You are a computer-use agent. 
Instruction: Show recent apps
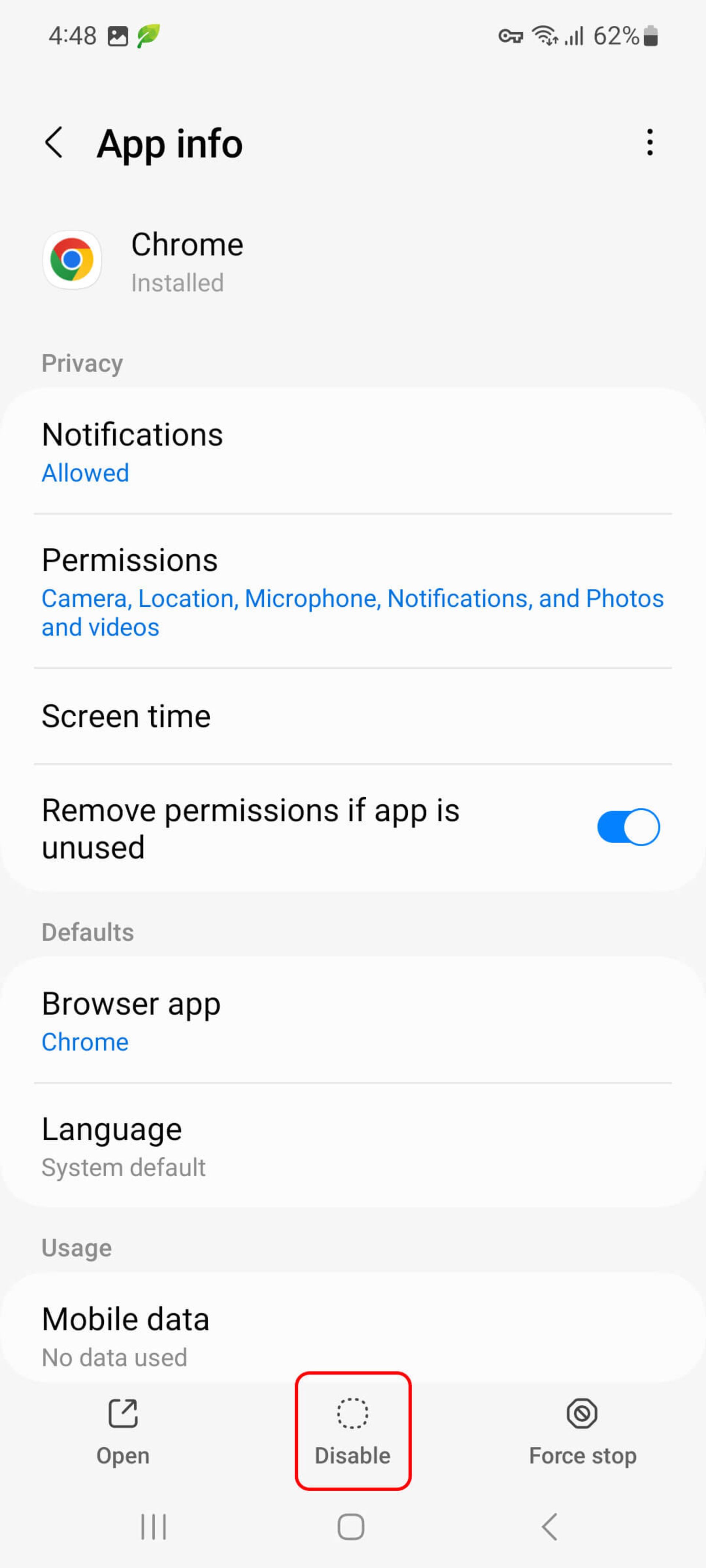[153, 1526]
